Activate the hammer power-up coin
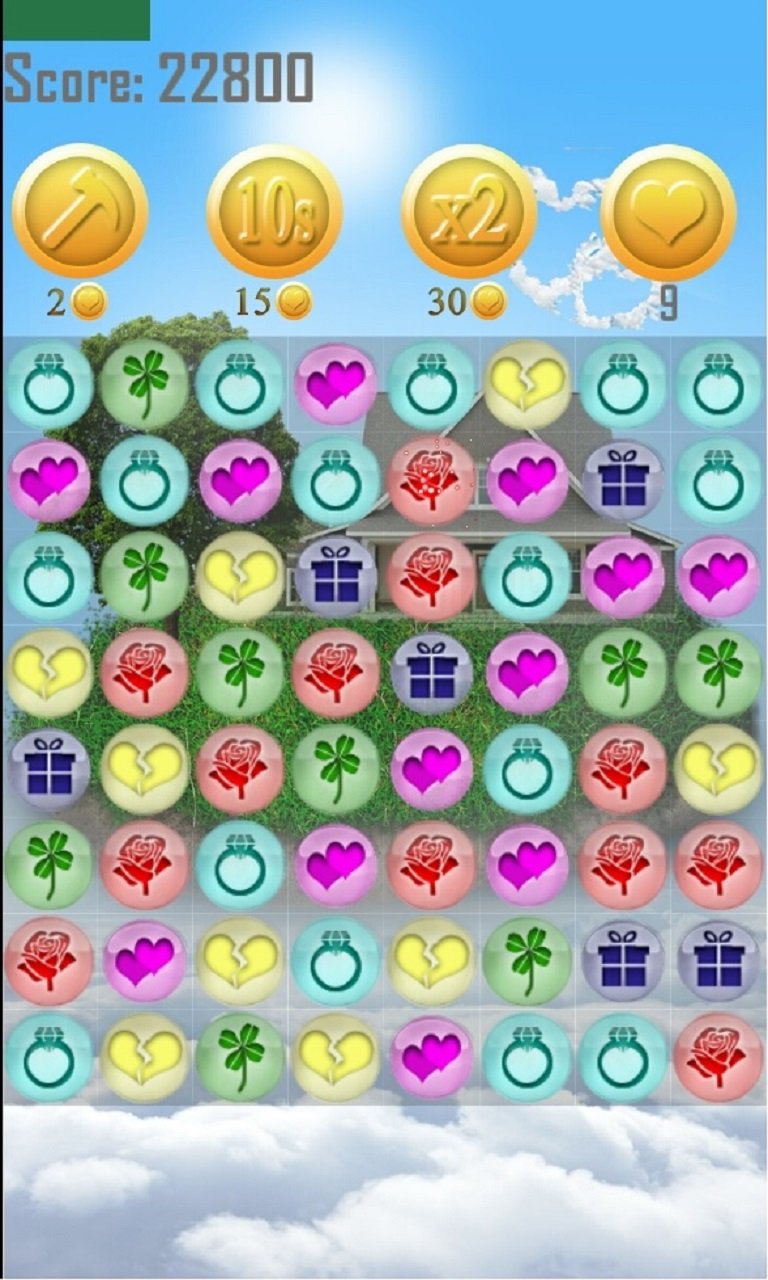The height and width of the screenshot is (1280, 768). tap(80, 212)
